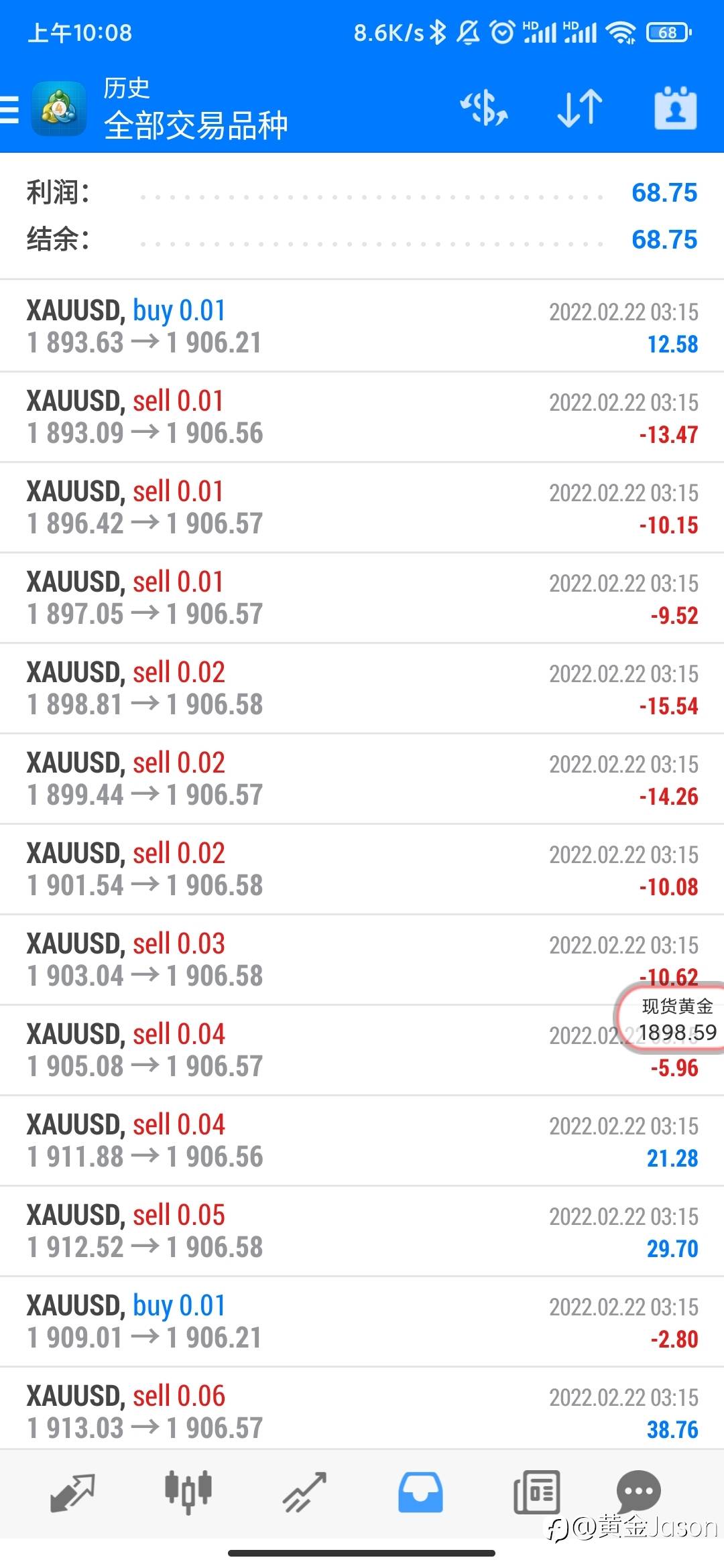This screenshot has width=724, height=1568.
Task: Switch to the candlestick Chart tab
Action: click(188, 1493)
